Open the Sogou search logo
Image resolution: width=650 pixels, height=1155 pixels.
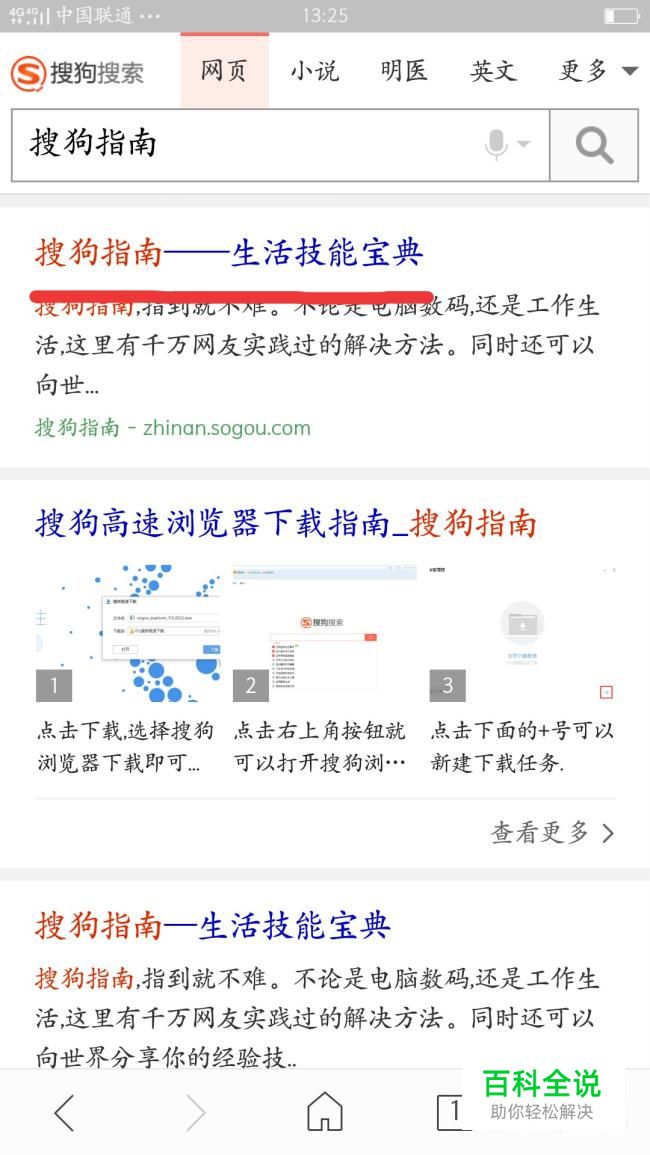77,73
